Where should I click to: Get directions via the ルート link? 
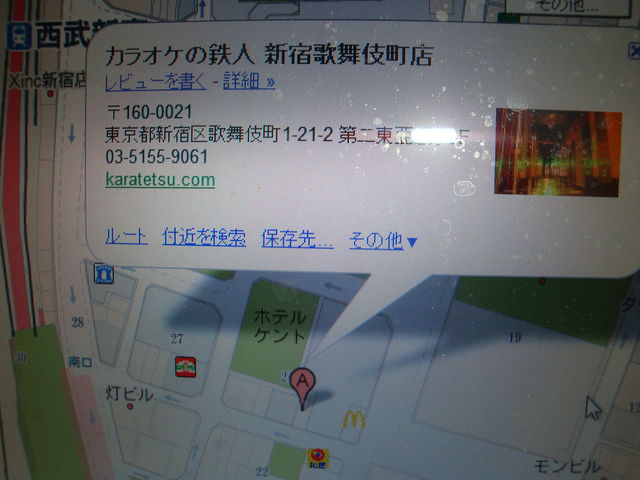(124, 237)
